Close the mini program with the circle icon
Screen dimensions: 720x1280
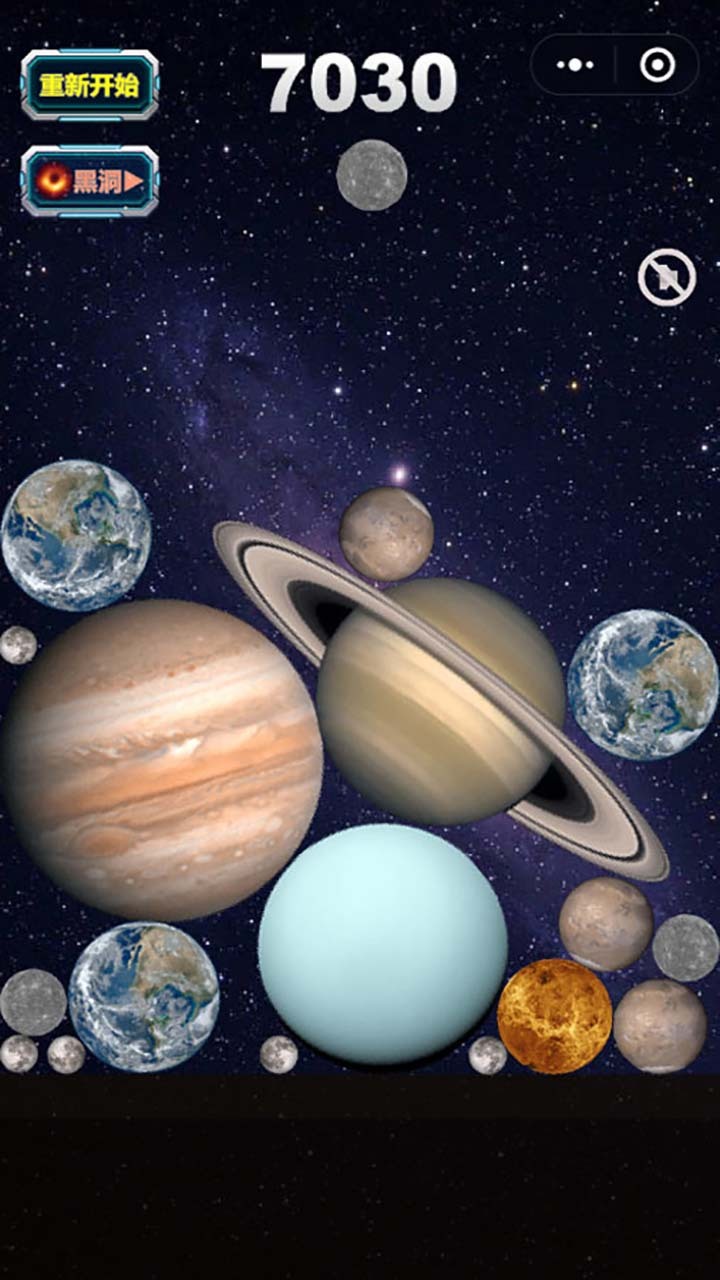pos(657,66)
